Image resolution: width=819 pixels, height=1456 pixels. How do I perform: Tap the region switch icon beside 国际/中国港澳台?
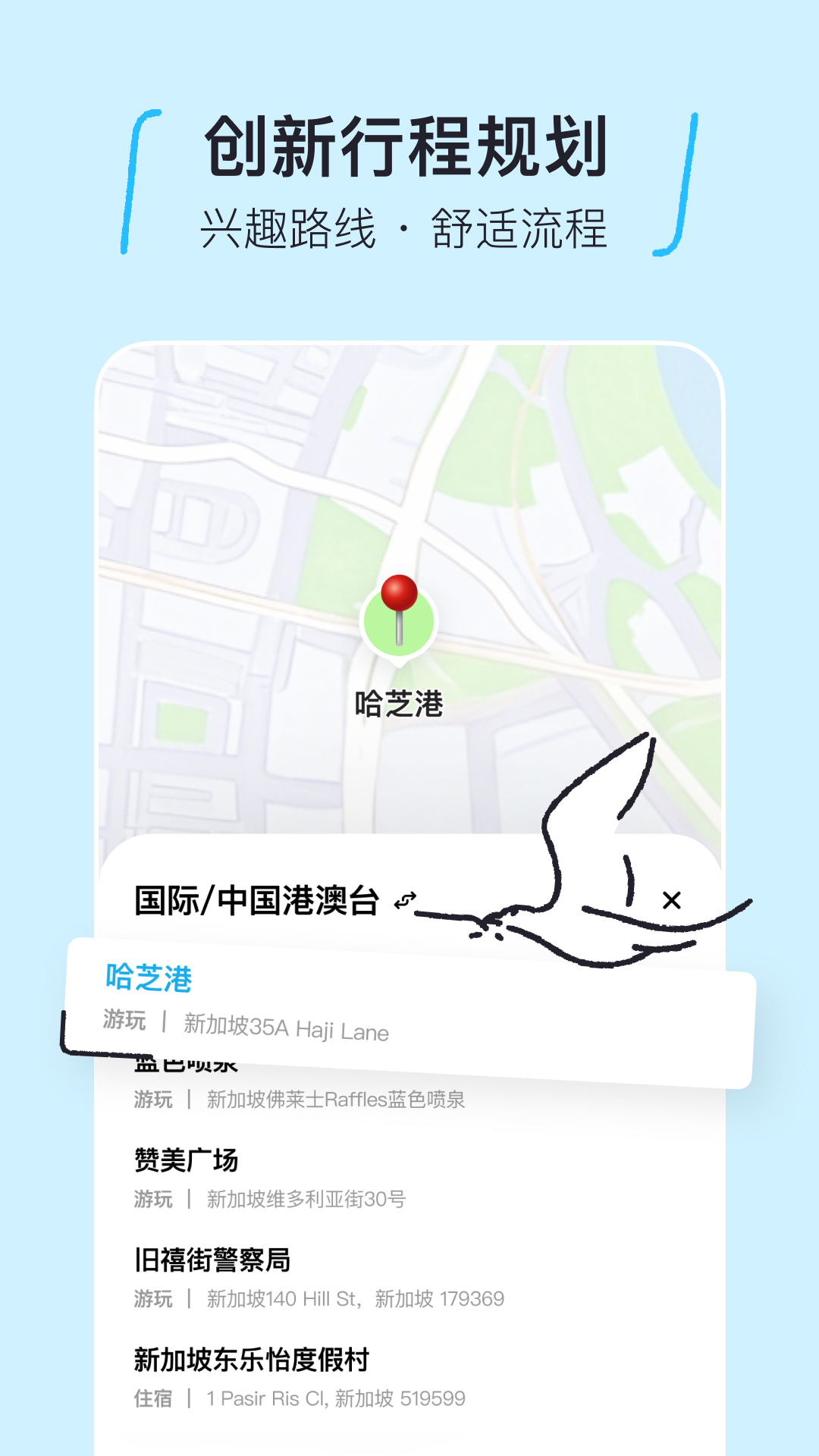coord(404,902)
